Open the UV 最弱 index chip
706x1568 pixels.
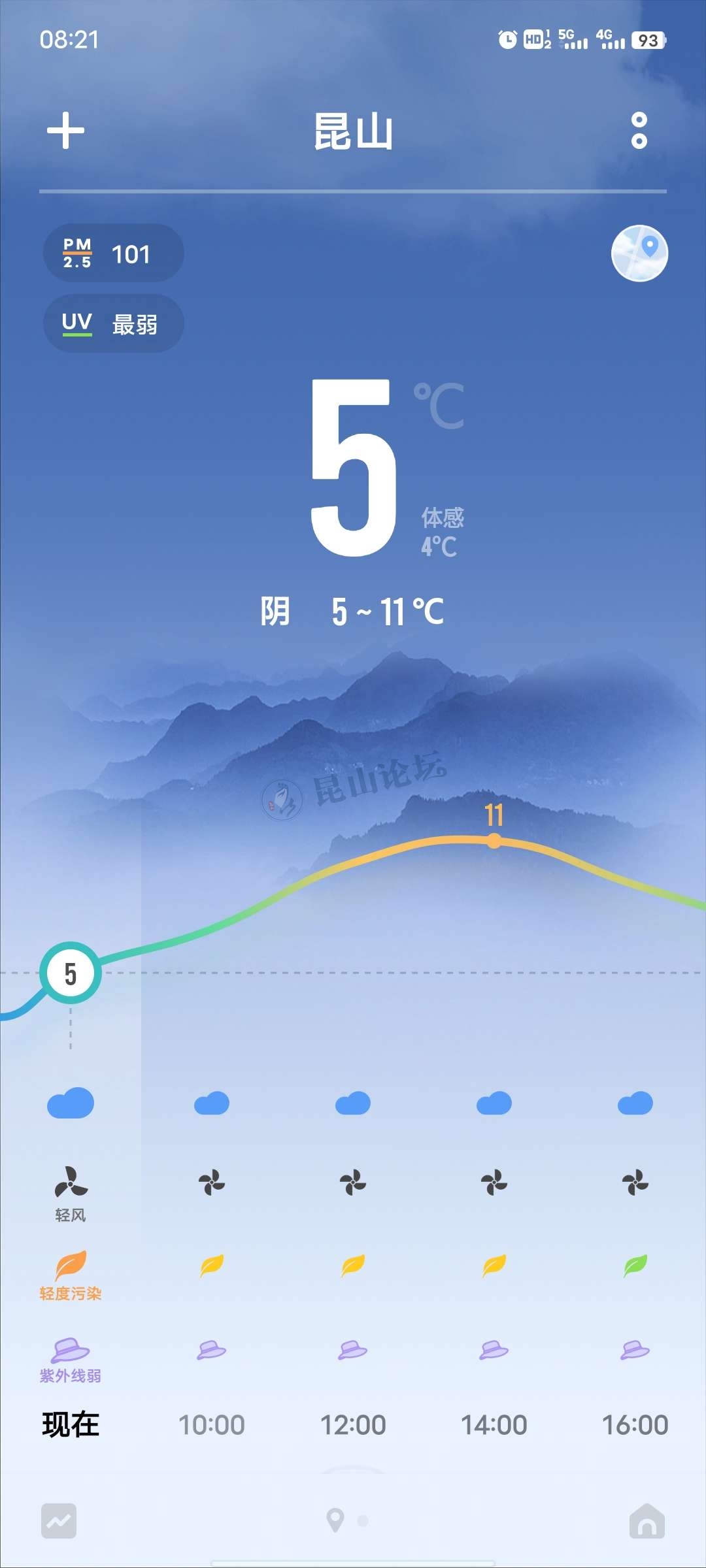coord(113,323)
